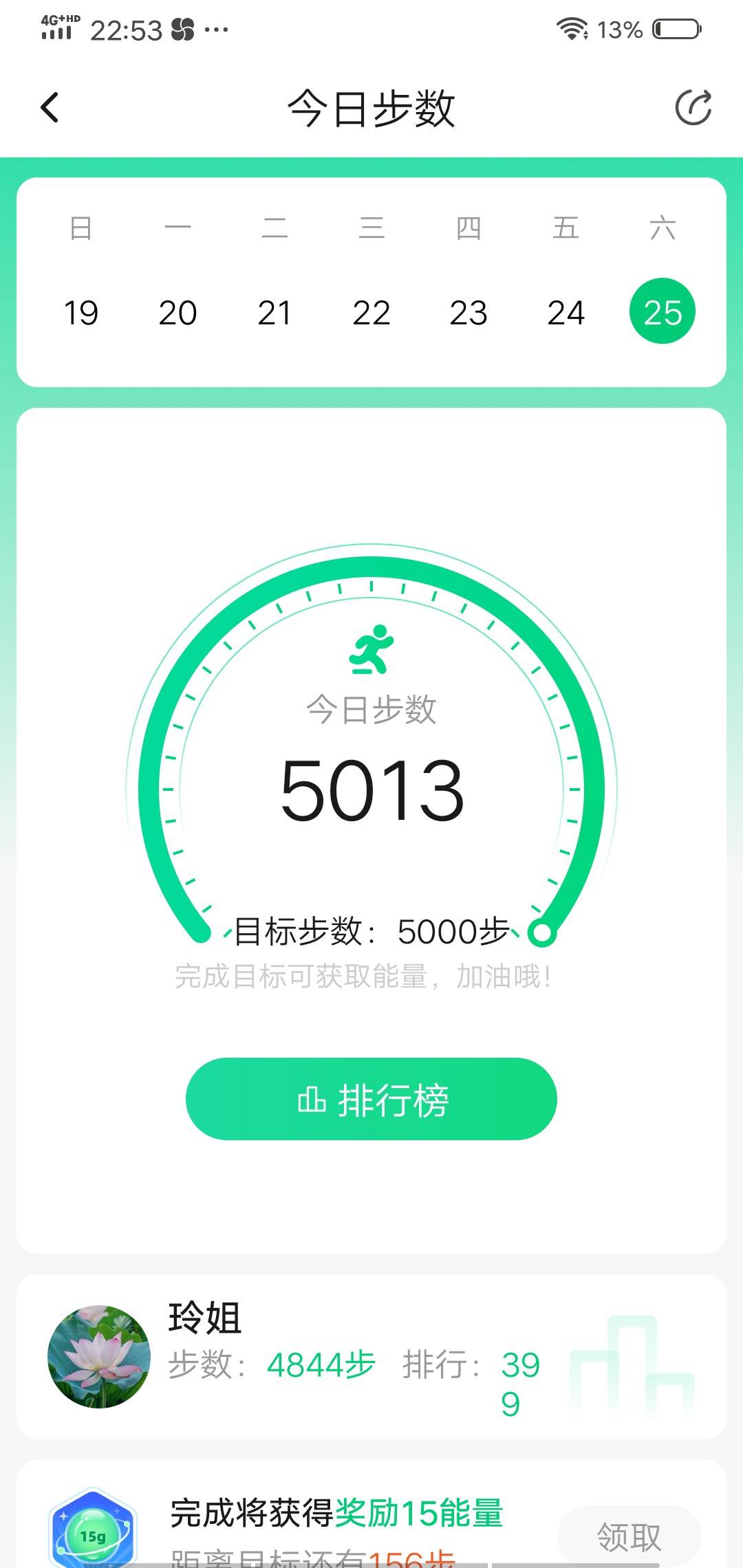Screen dimensions: 743x1568
Task: Switch to Monday date 20
Action: pos(177,313)
